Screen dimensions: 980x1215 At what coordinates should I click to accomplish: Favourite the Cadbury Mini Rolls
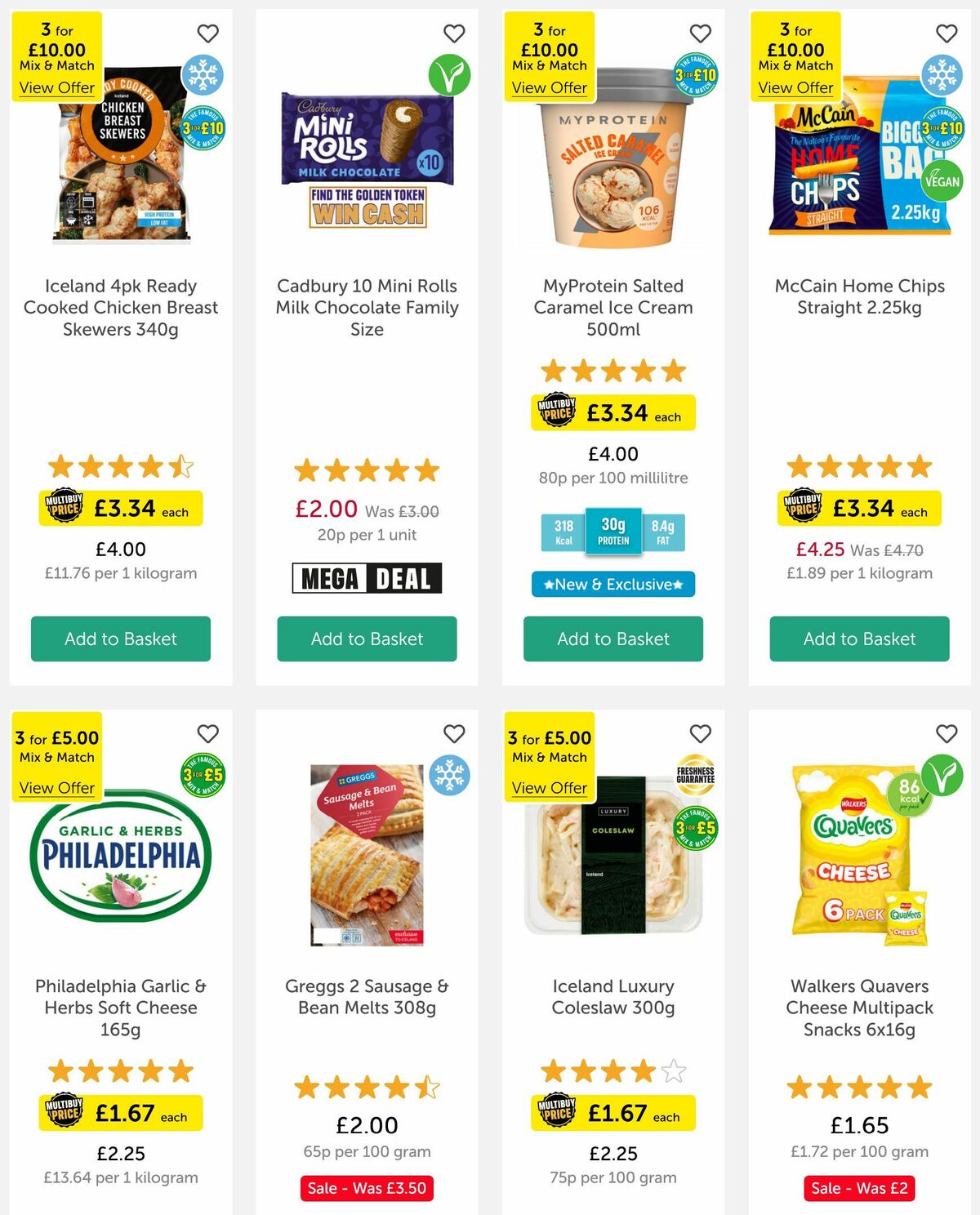(x=454, y=33)
